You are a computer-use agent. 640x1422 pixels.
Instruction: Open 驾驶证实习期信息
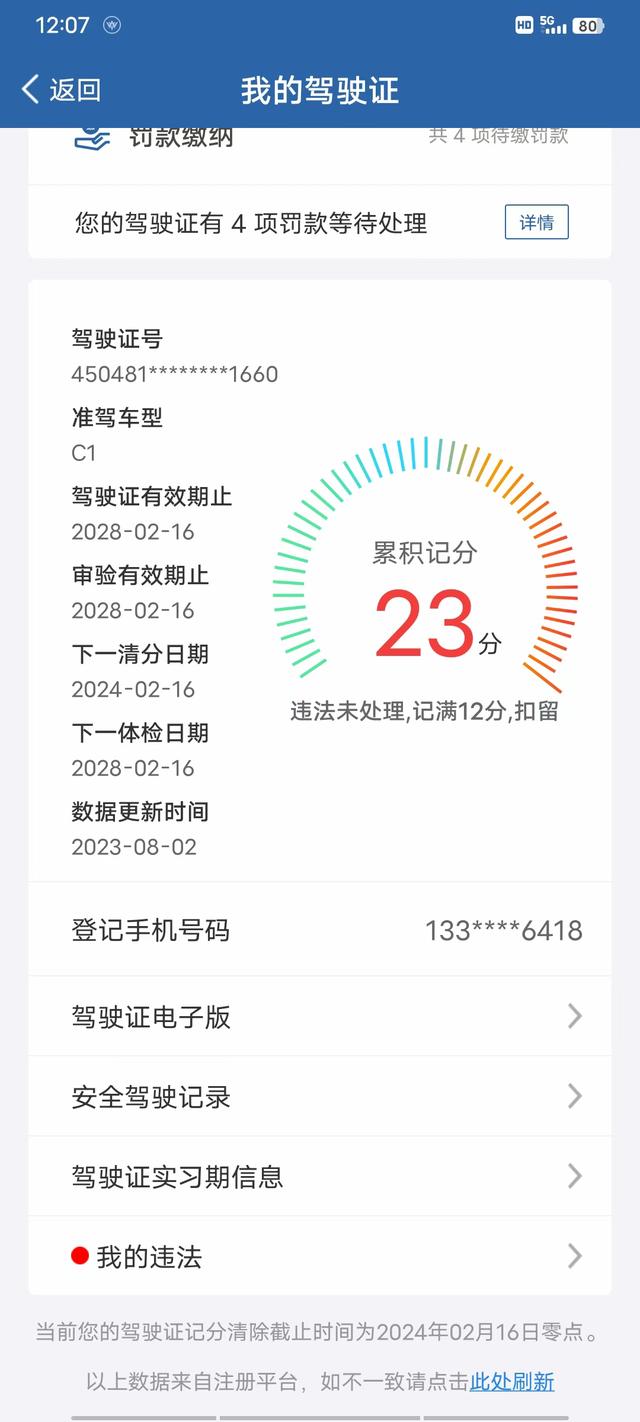tap(320, 1176)
